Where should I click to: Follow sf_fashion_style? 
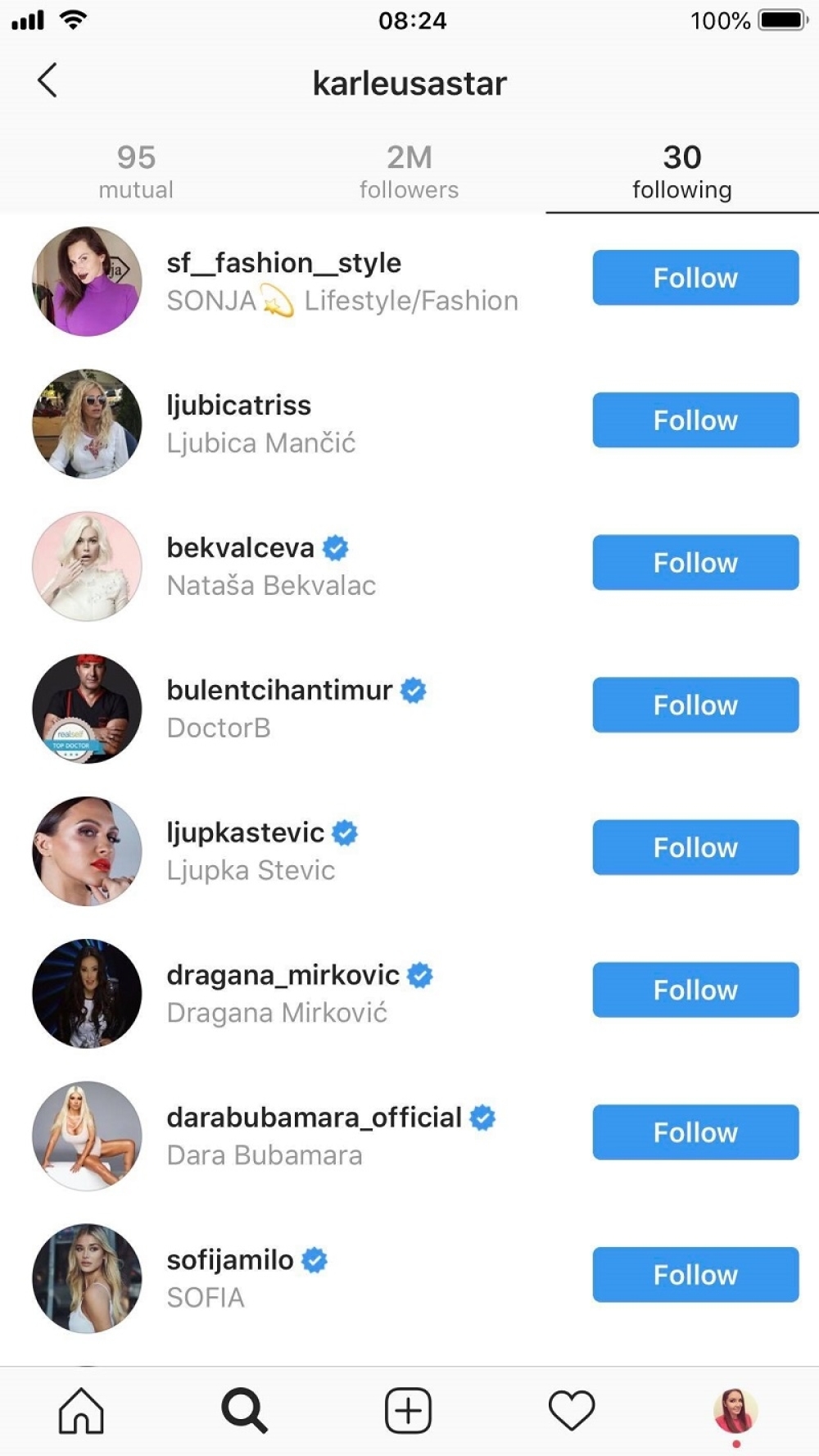point(695,278)
